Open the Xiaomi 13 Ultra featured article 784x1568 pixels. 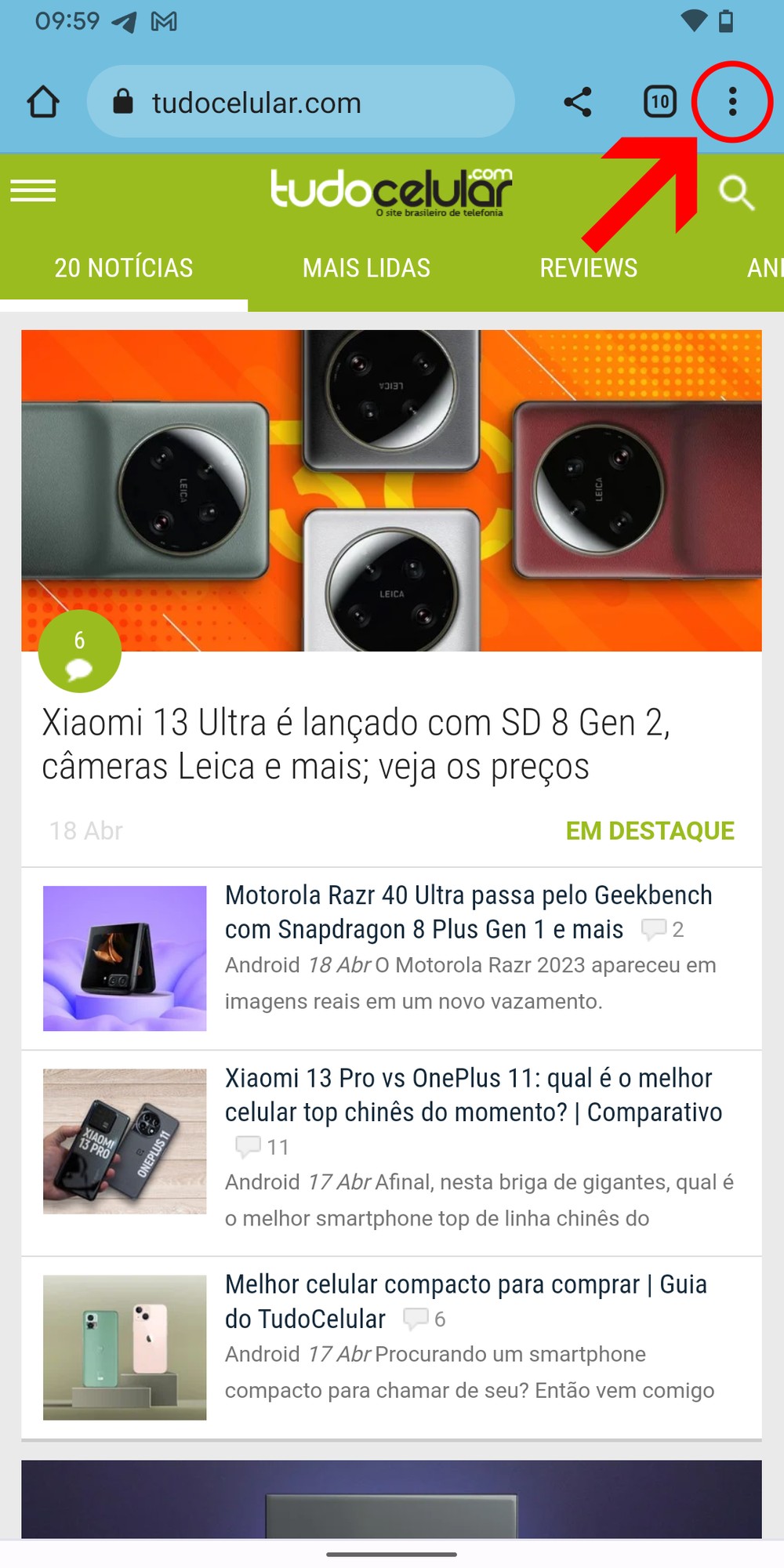tap(355, 744)
